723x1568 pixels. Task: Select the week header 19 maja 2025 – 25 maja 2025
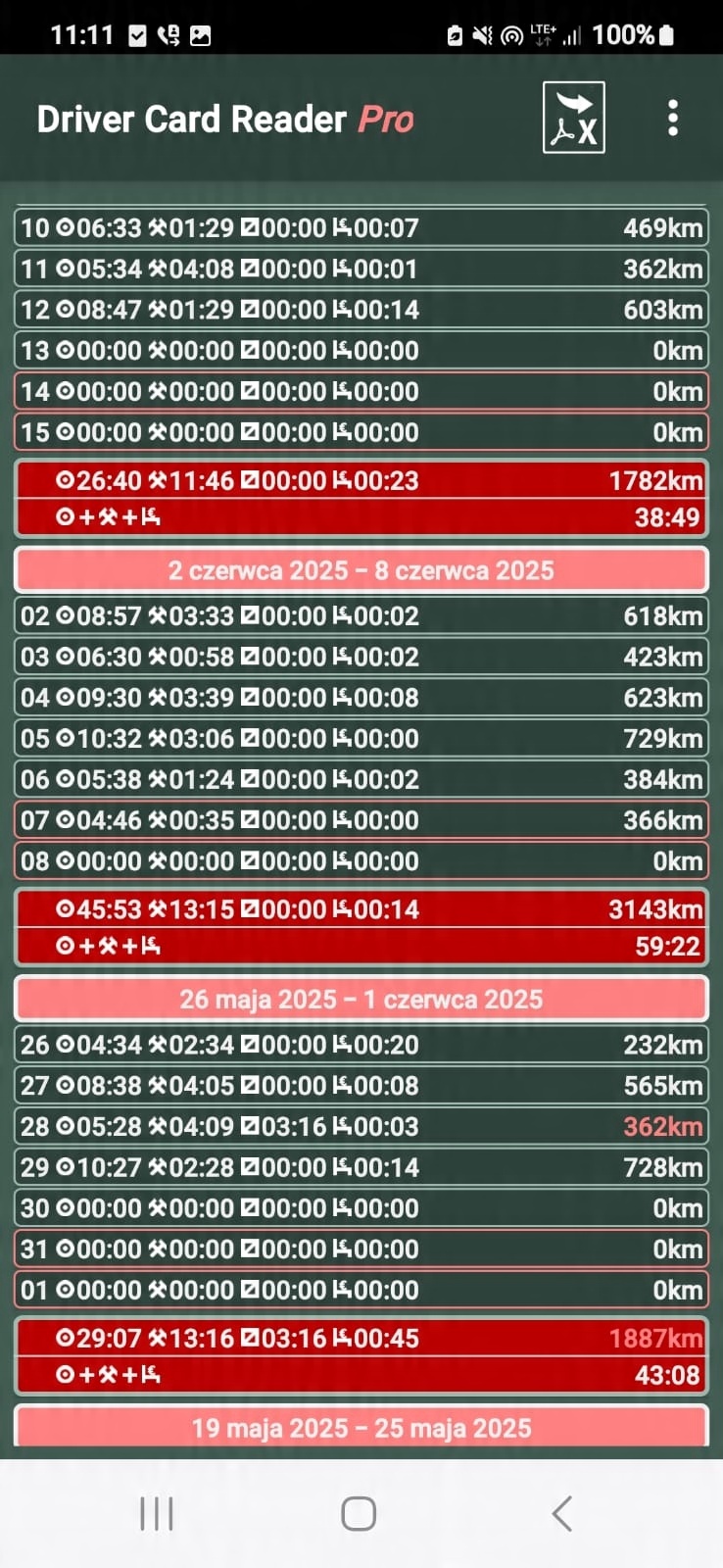click(361, 1428)
